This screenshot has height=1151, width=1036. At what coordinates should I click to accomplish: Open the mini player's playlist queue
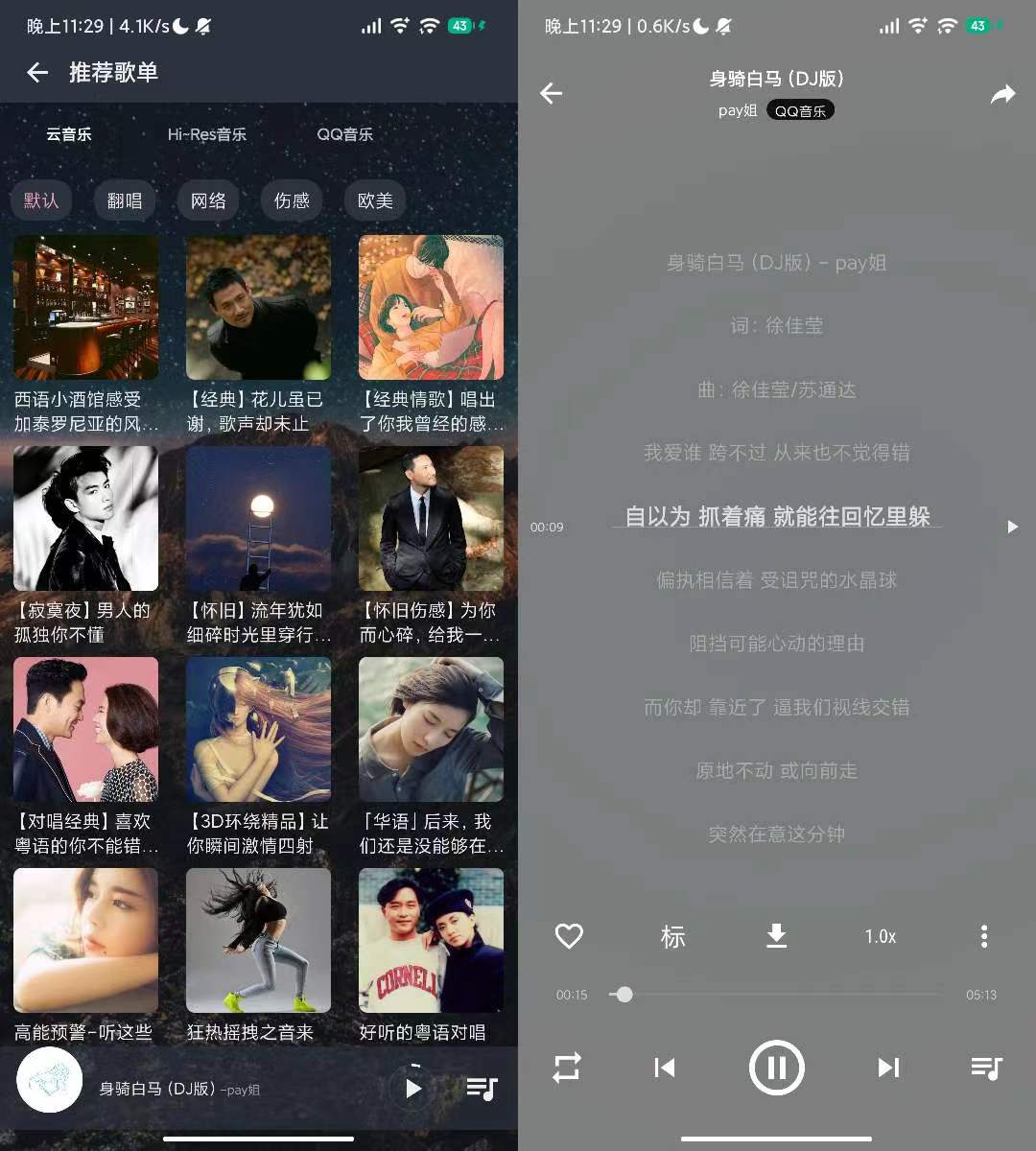[482, 1089]
